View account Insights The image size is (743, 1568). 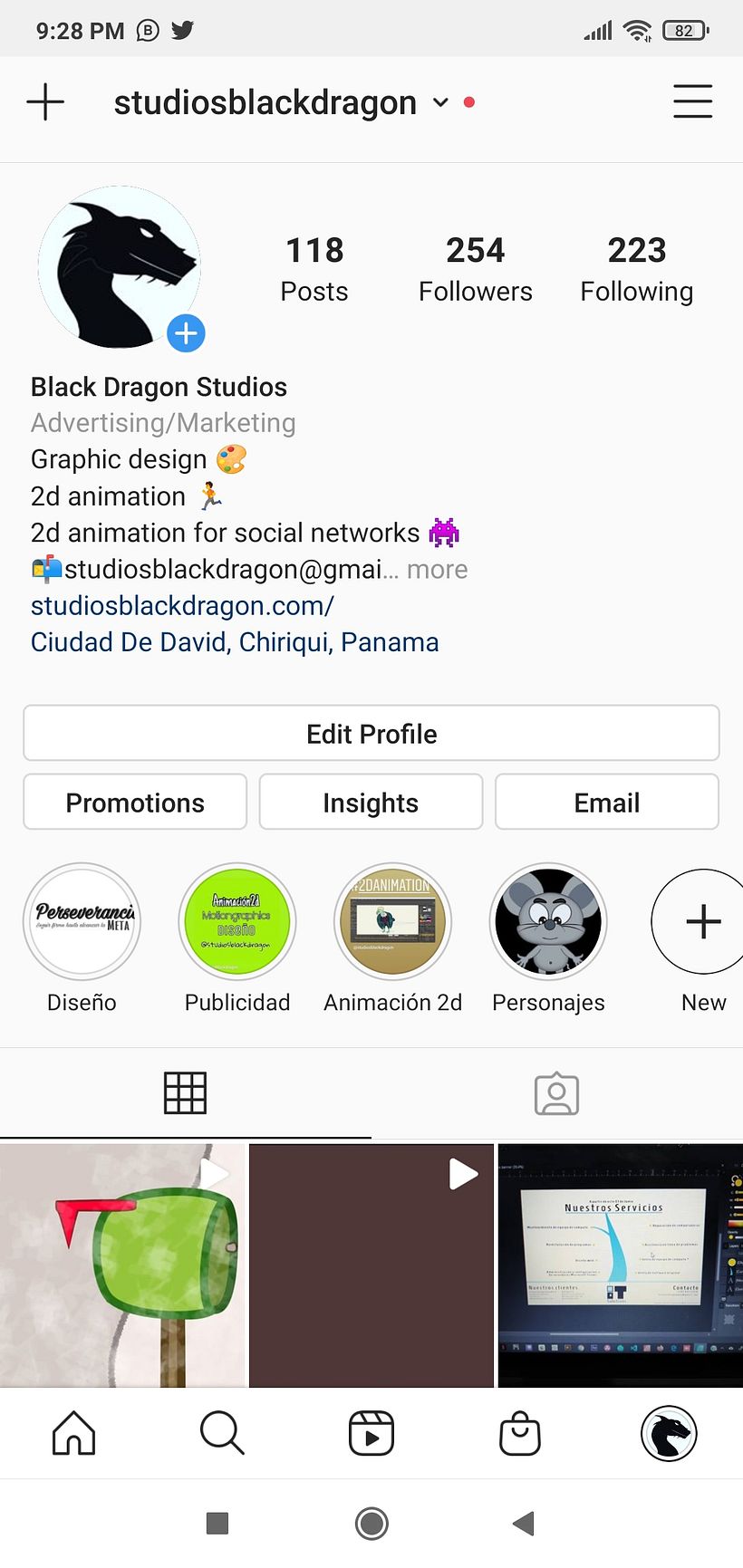[371, 802]
